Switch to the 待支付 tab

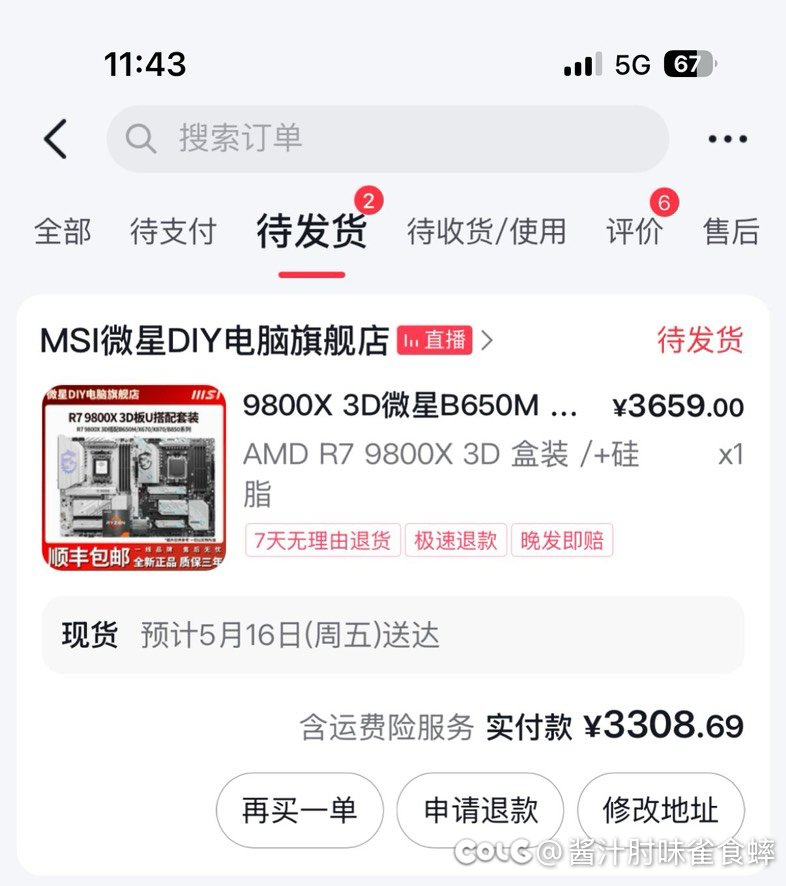pyautogui.click(x=173, y=232)
